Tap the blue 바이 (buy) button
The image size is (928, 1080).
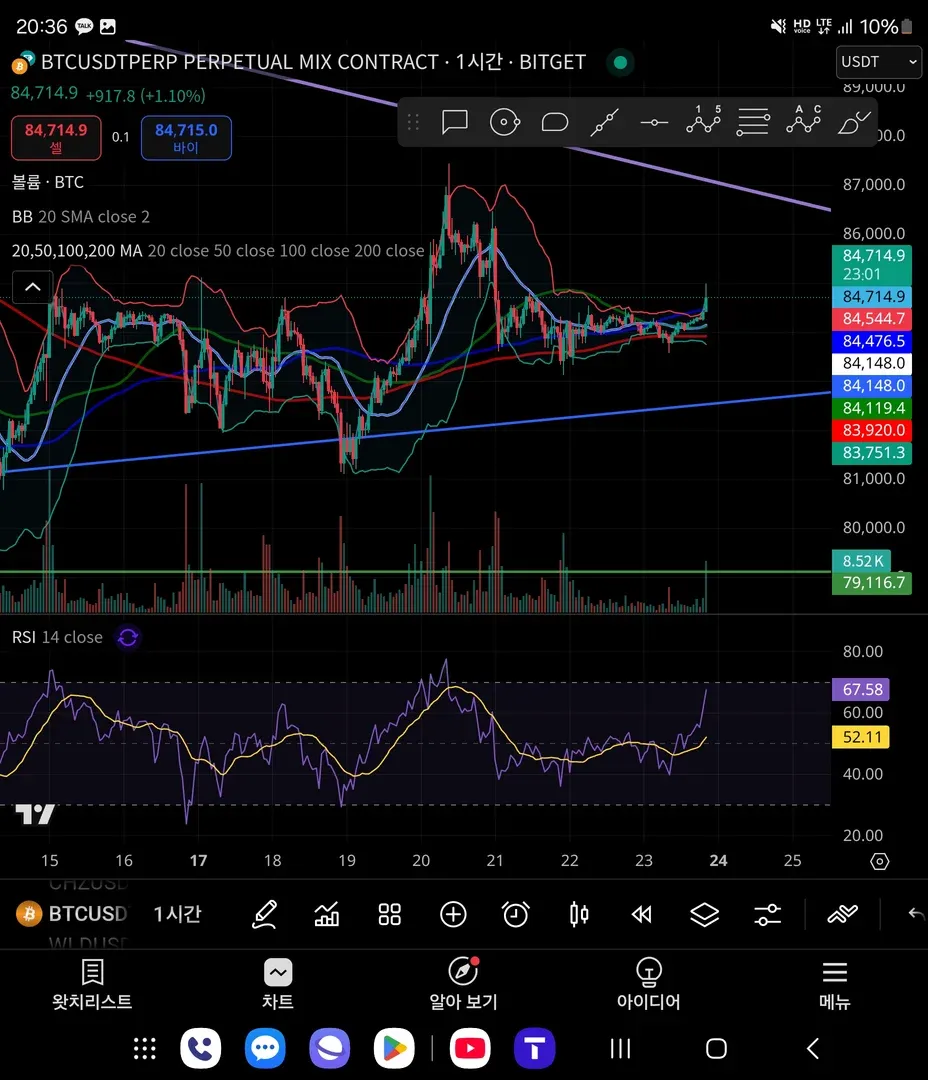pos(186,138)
